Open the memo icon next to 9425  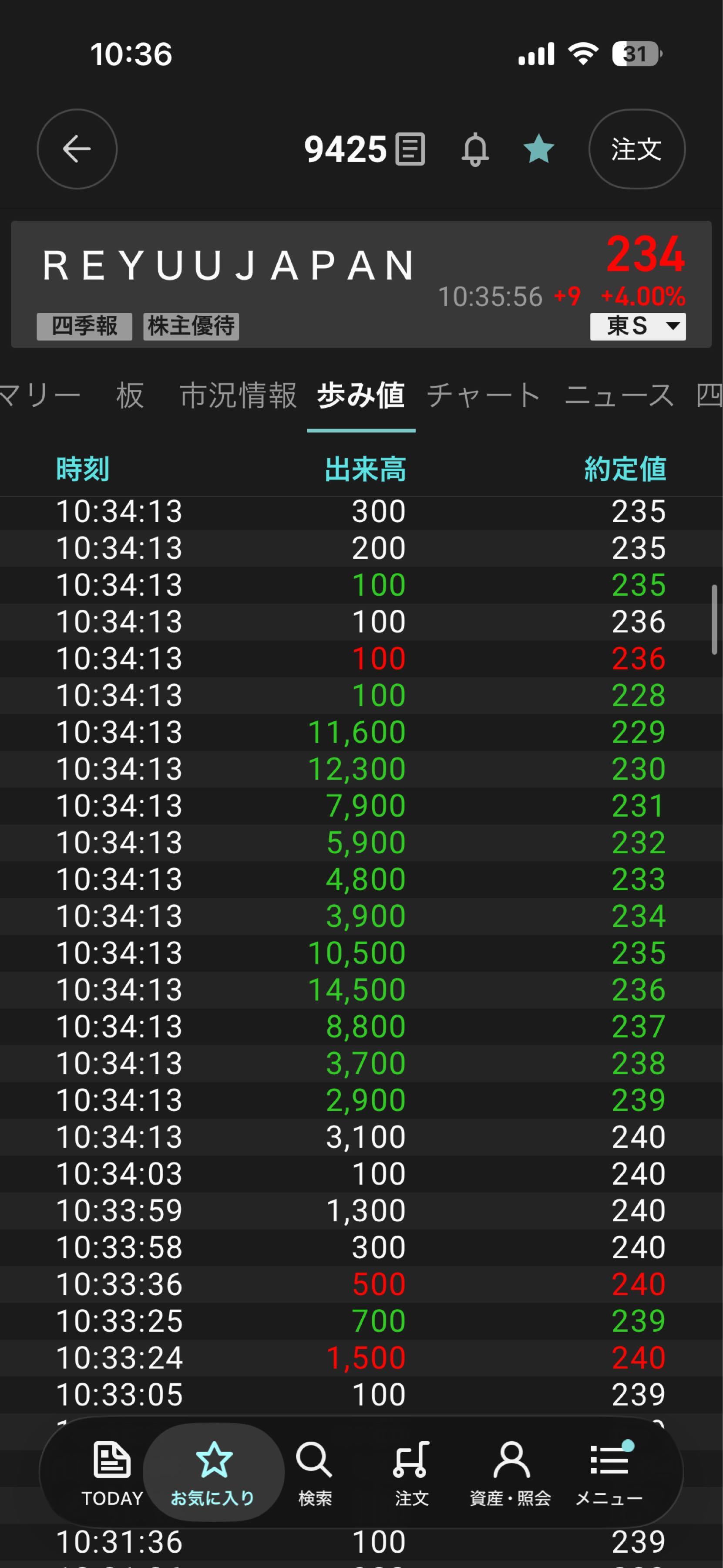(410, 149)
